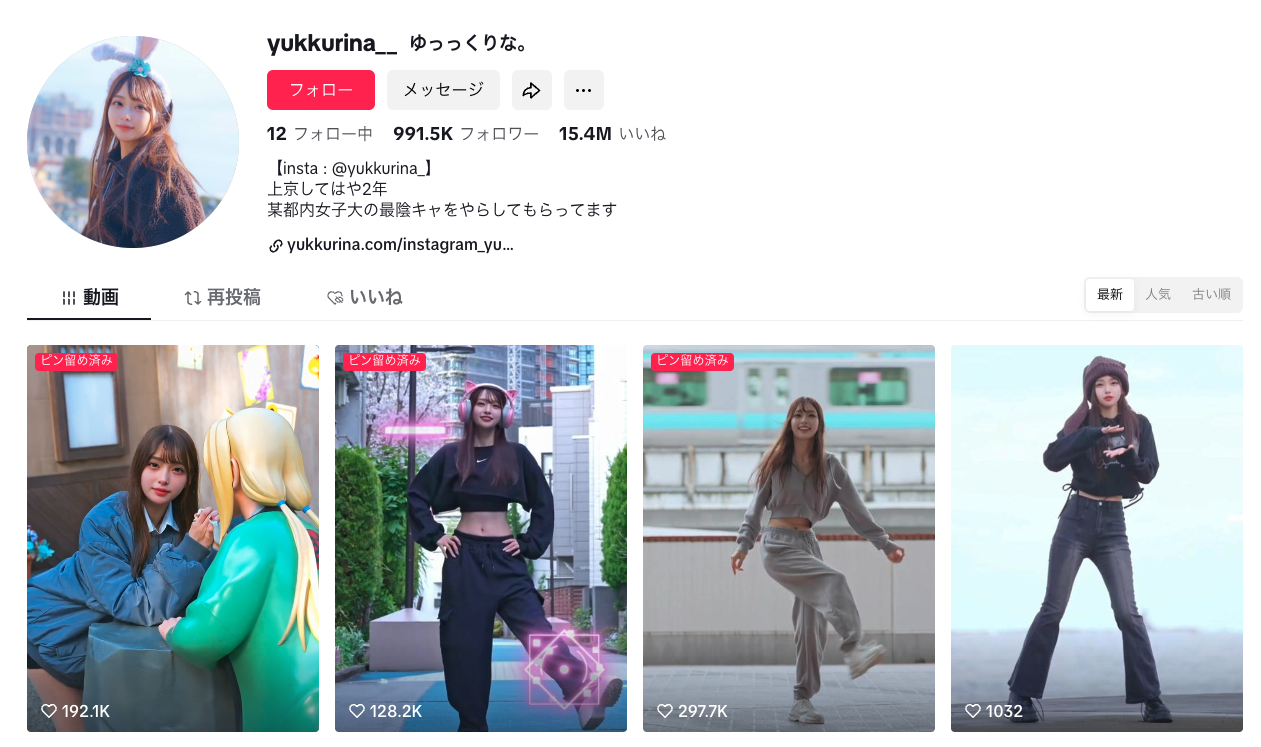Image resolution: width=1261 pixels, height=747 pixels.
Task: View the following list (12 フォロー中)
Action: coord(320,134)
